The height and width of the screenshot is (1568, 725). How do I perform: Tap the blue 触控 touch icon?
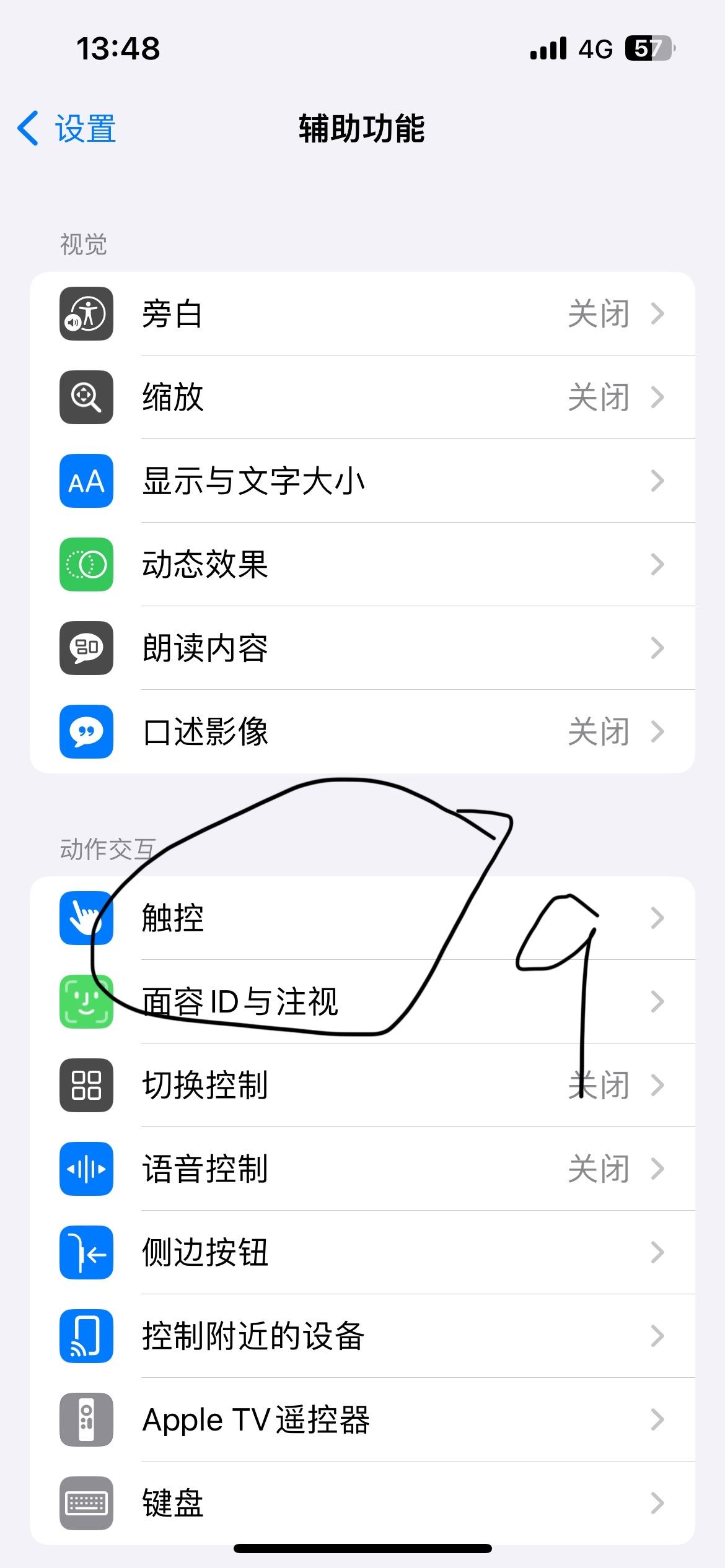86,919
